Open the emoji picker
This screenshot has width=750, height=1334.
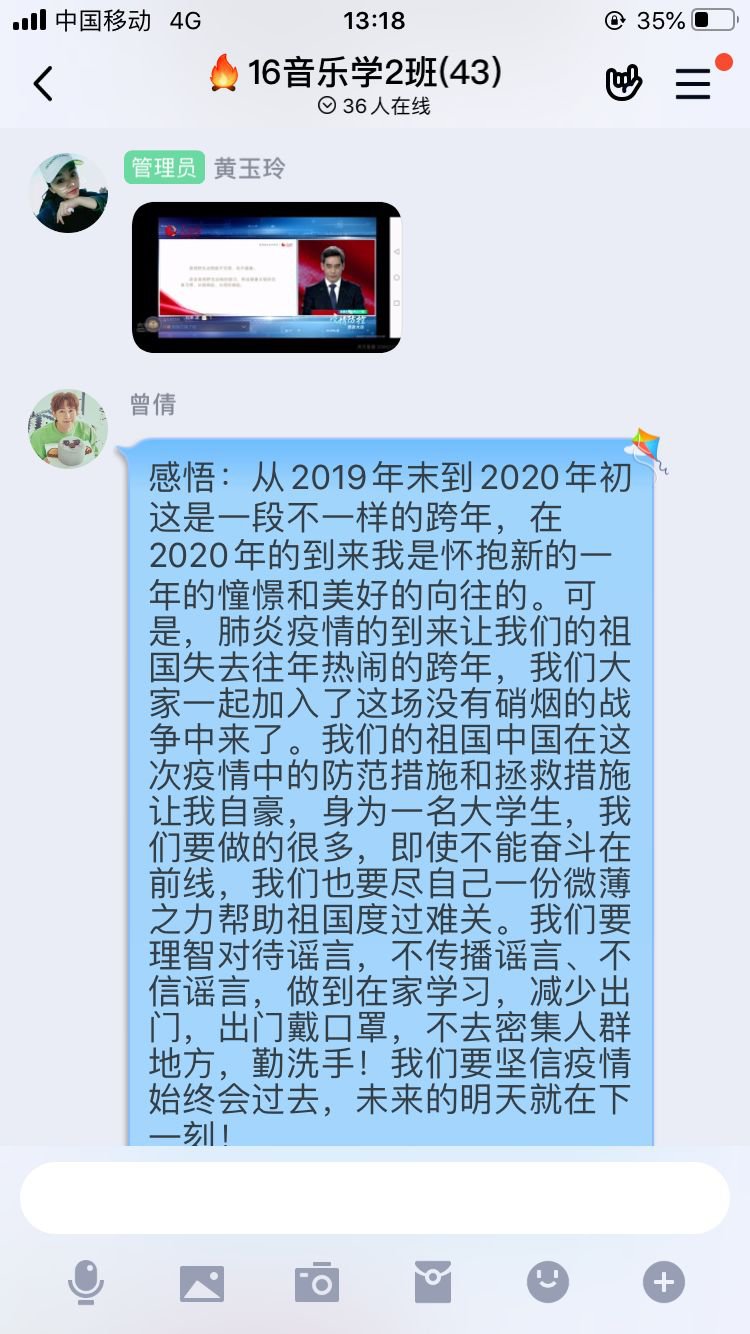[x=548, y=1282]
